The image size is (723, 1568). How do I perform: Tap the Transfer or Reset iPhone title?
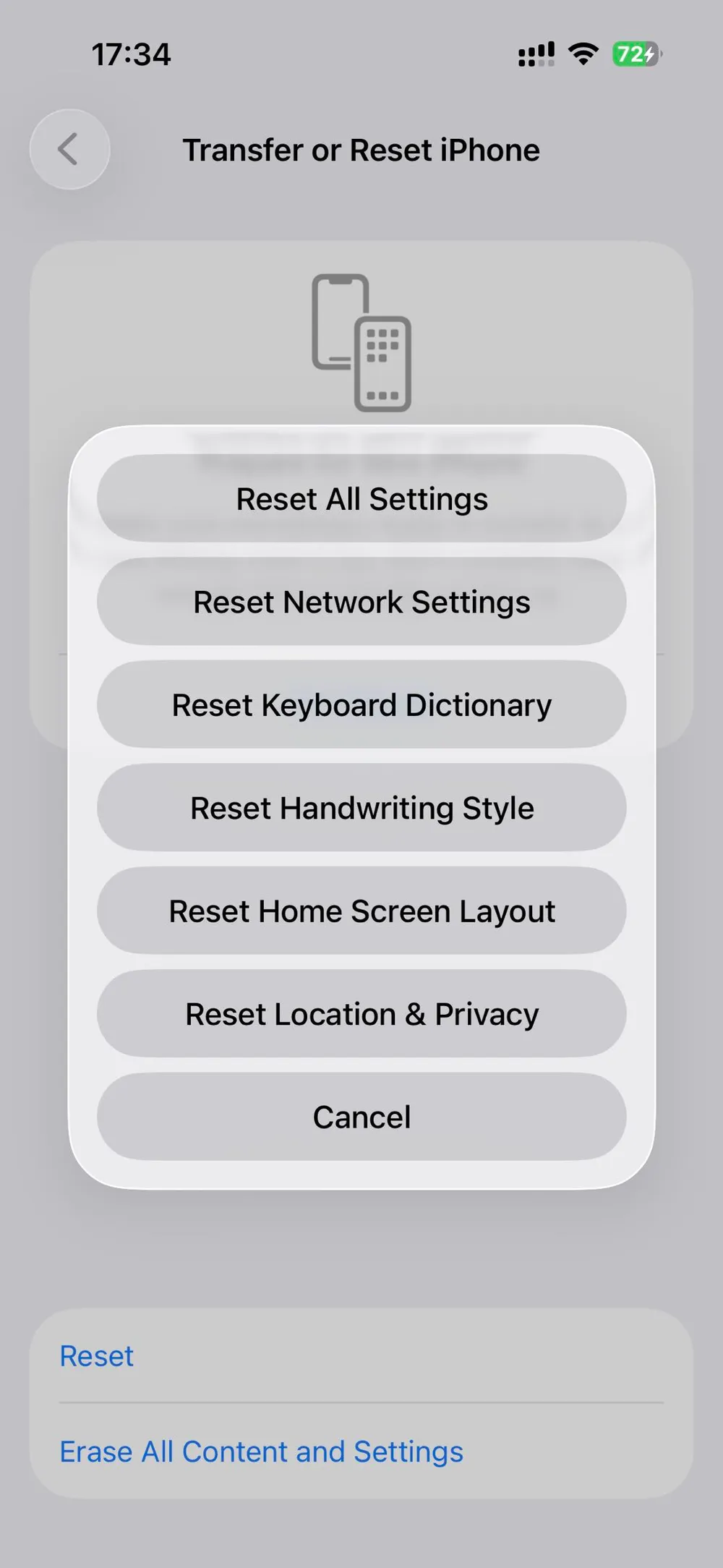click(x=361, y=150)
